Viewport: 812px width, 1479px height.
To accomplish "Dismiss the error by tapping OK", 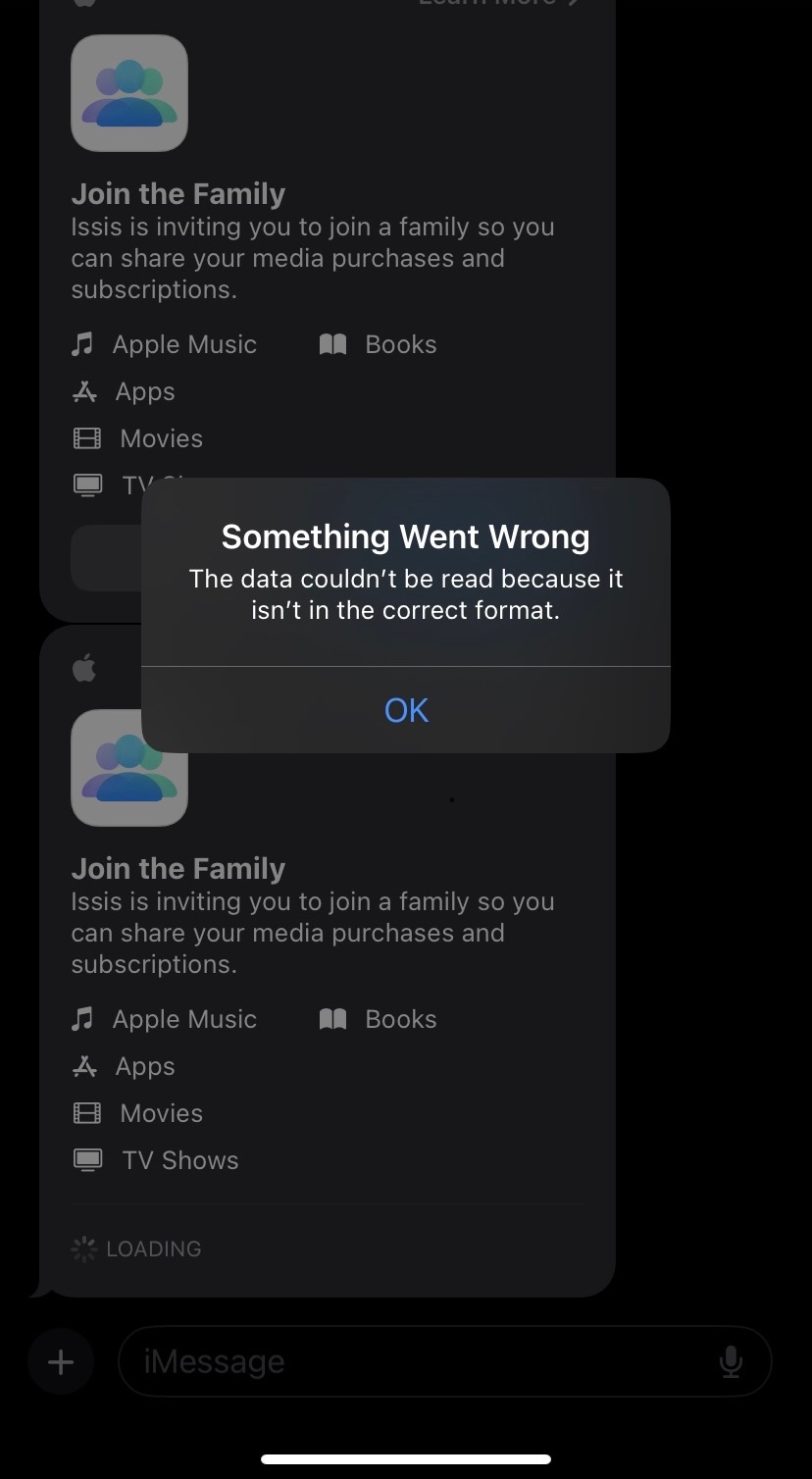I will point(406,710).
